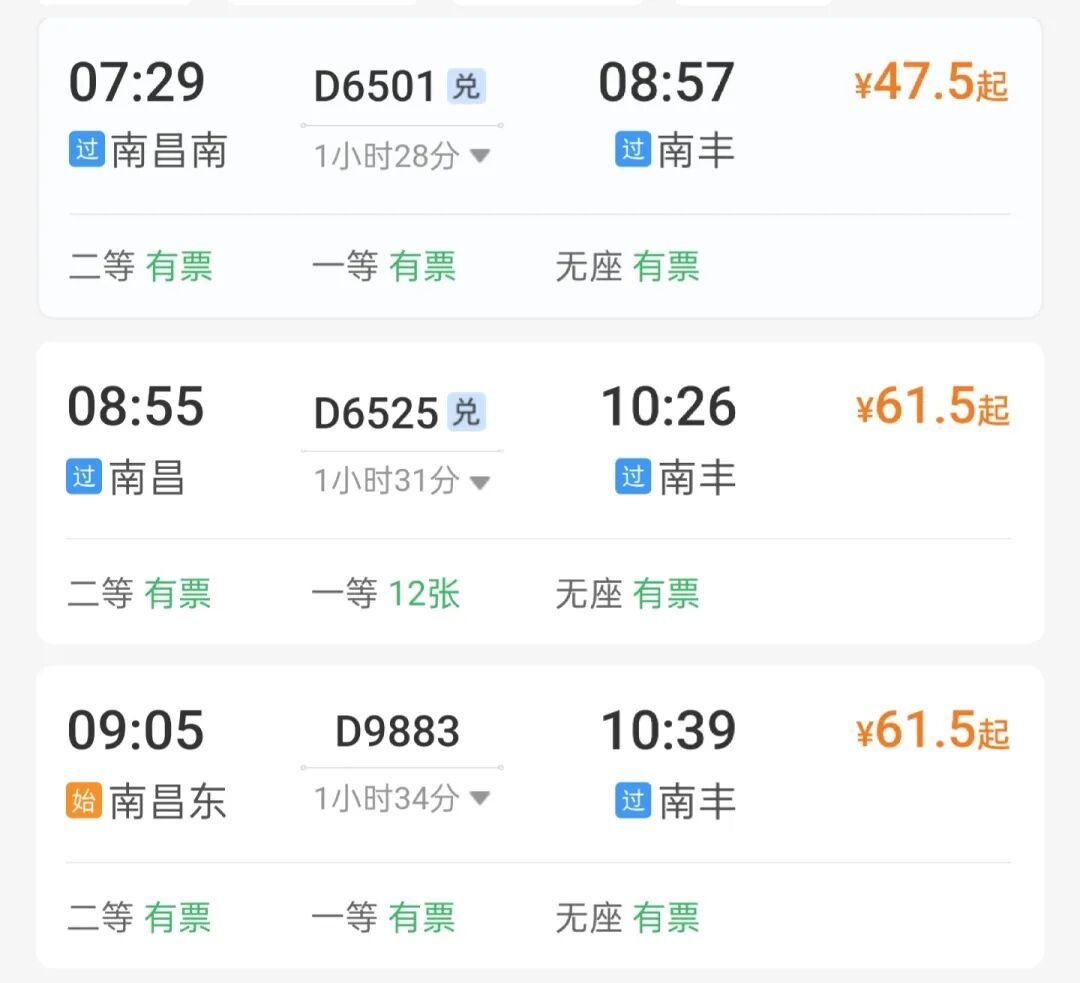
Task: Expand the 1小时28分 stop list
Action: pyautogui.click(x=402, y=156)
